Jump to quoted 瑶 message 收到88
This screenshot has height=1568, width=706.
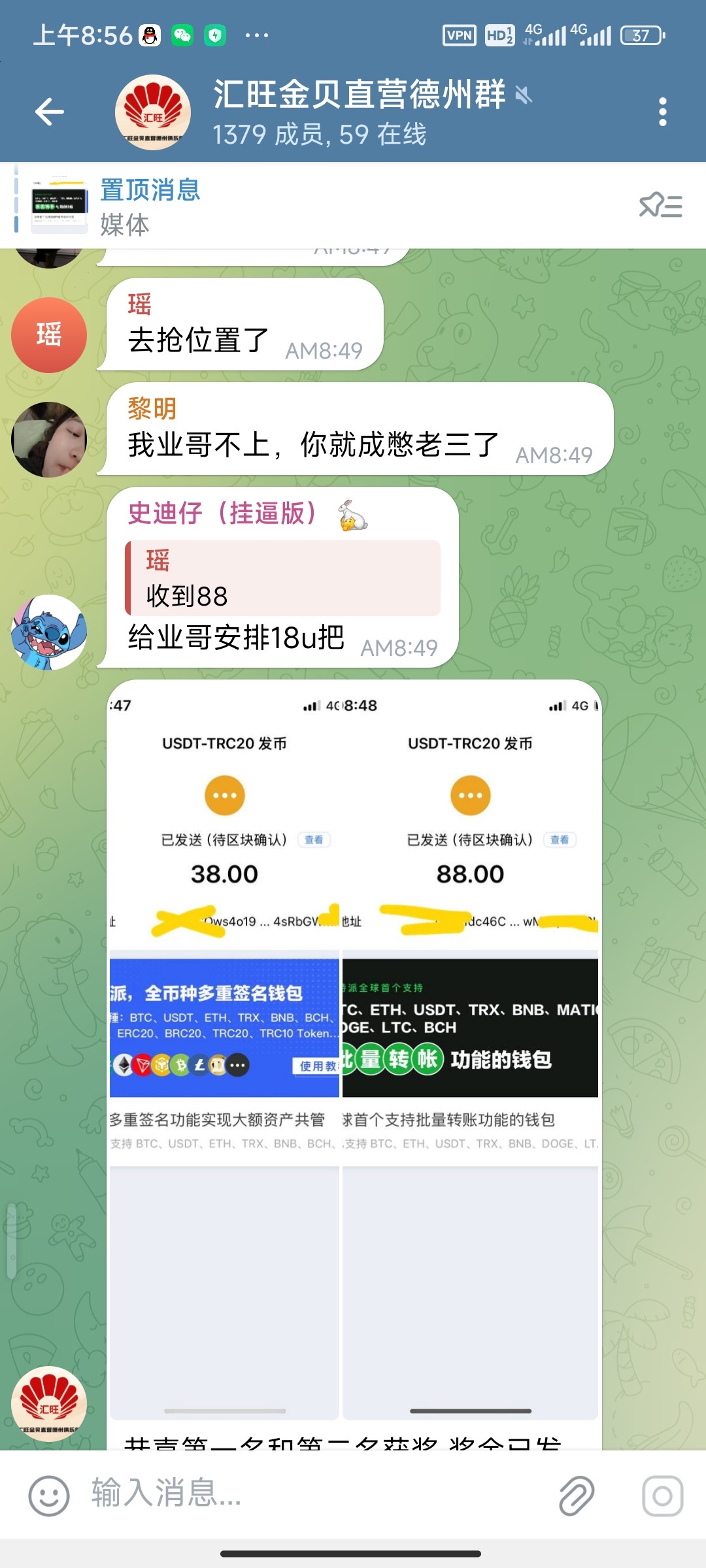pyautogui.click(x=282, y=578)
